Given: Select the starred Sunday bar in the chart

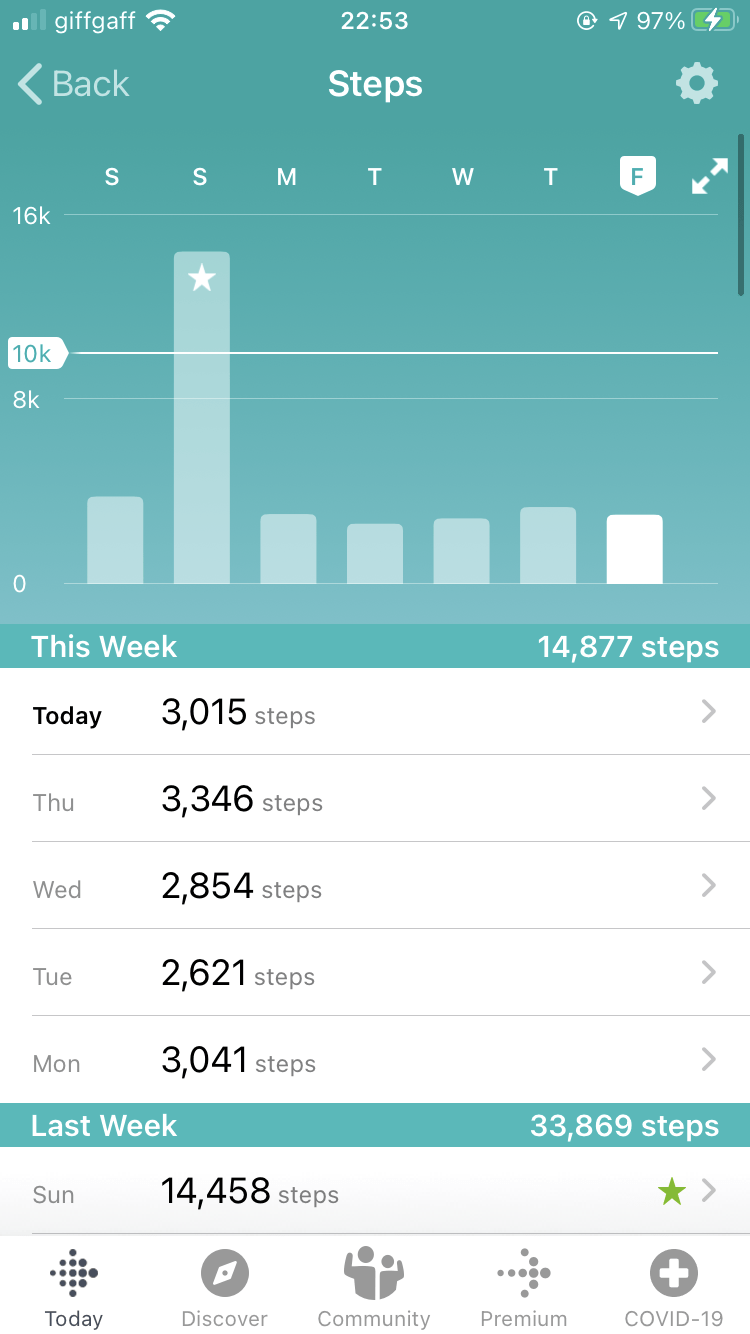Looking at the screenshot, I should click(x=201, y=418).
